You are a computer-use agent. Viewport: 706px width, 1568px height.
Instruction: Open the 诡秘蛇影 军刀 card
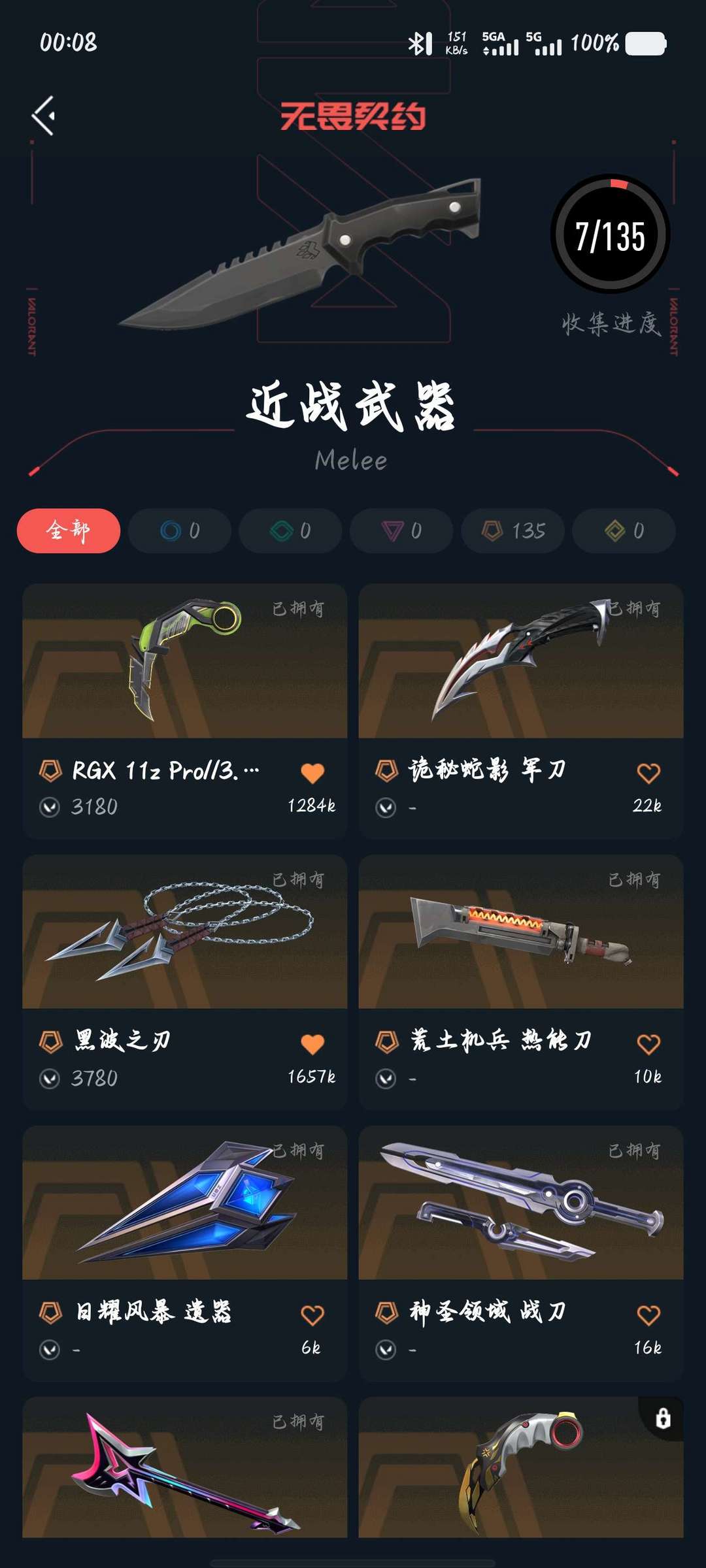[521, 711]
